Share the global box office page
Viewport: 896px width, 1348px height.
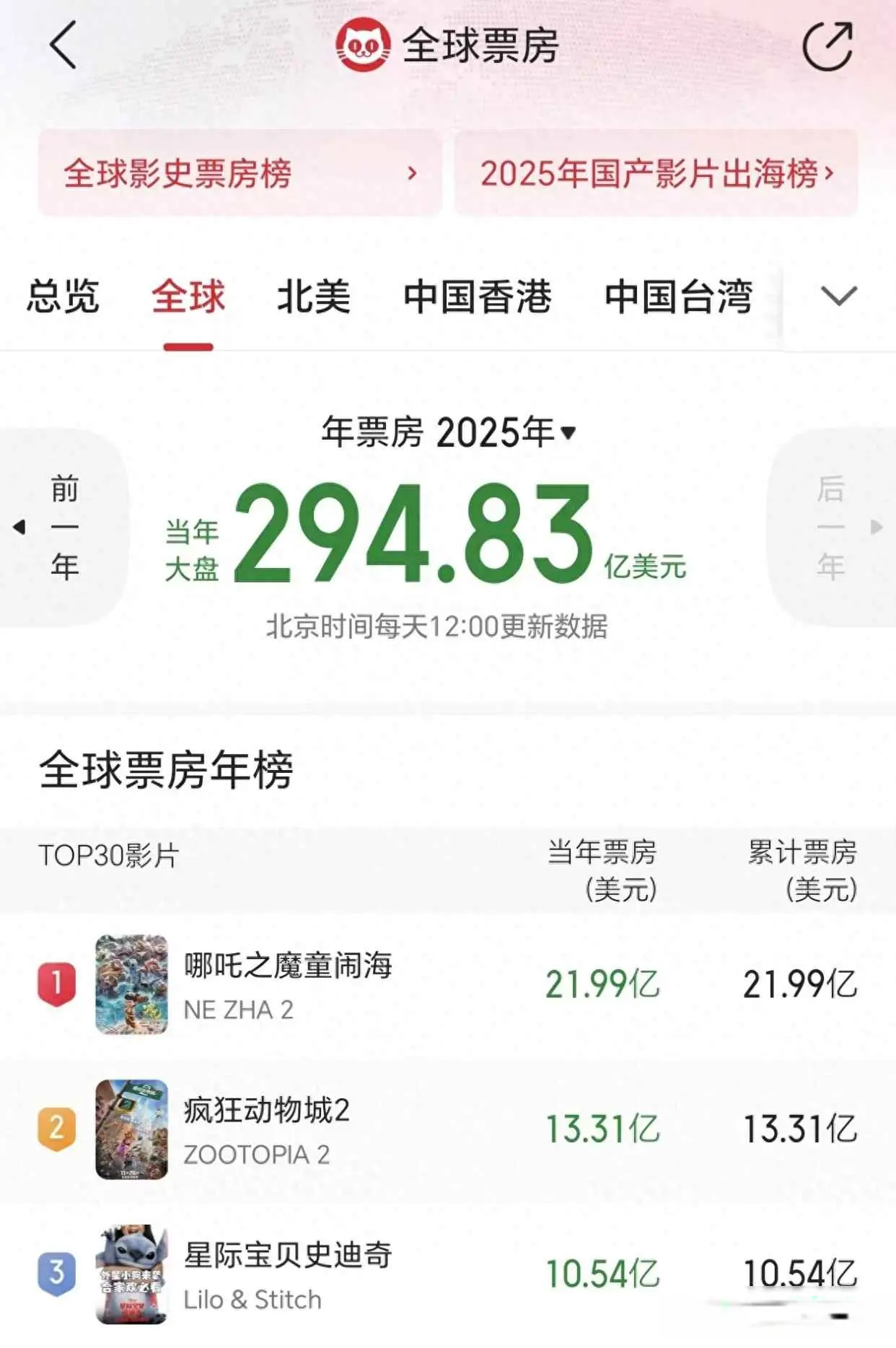827,46
